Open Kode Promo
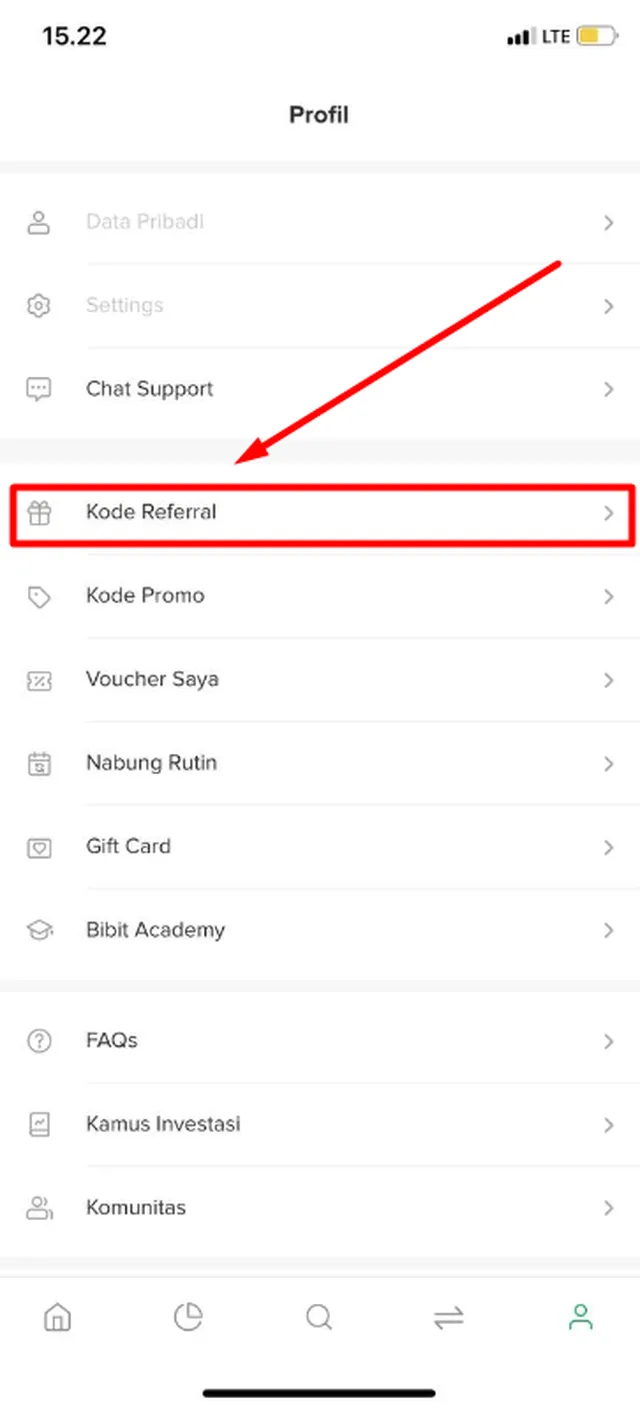The height and width of the screenshot is (1410, 640). (320, 596)
